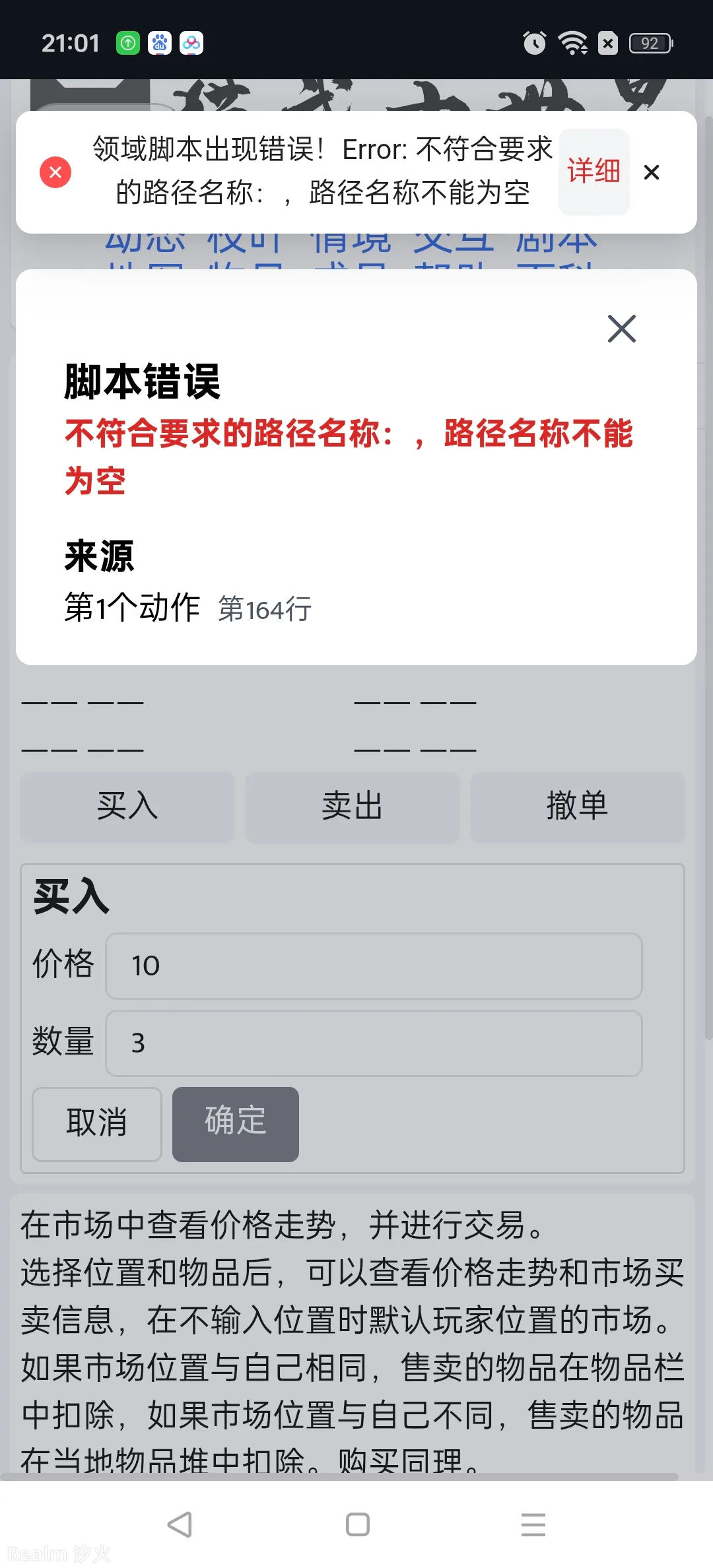Open 详细 details in error toast

point(594,172)
